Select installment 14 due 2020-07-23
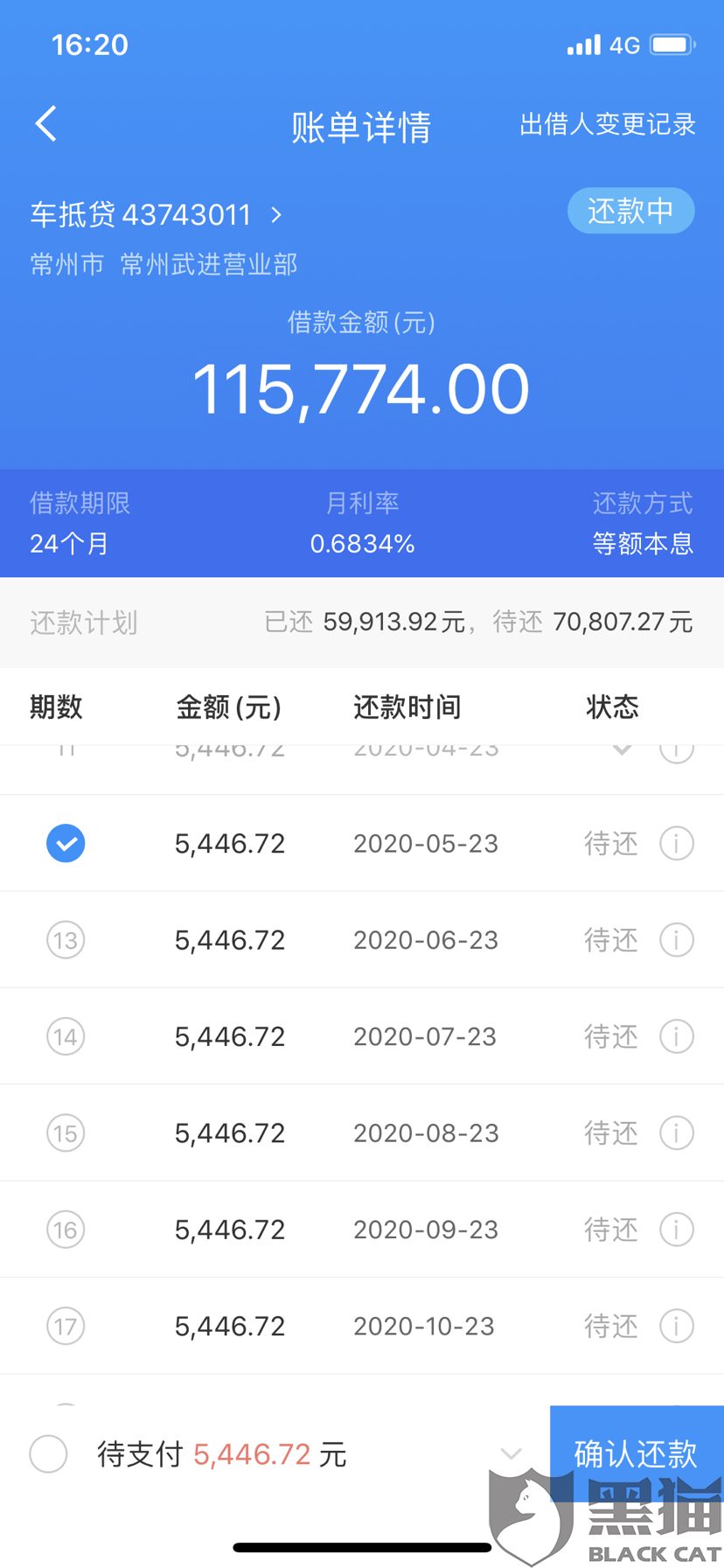Viewport: 724px width, 1568px height. pos(66,1036)
